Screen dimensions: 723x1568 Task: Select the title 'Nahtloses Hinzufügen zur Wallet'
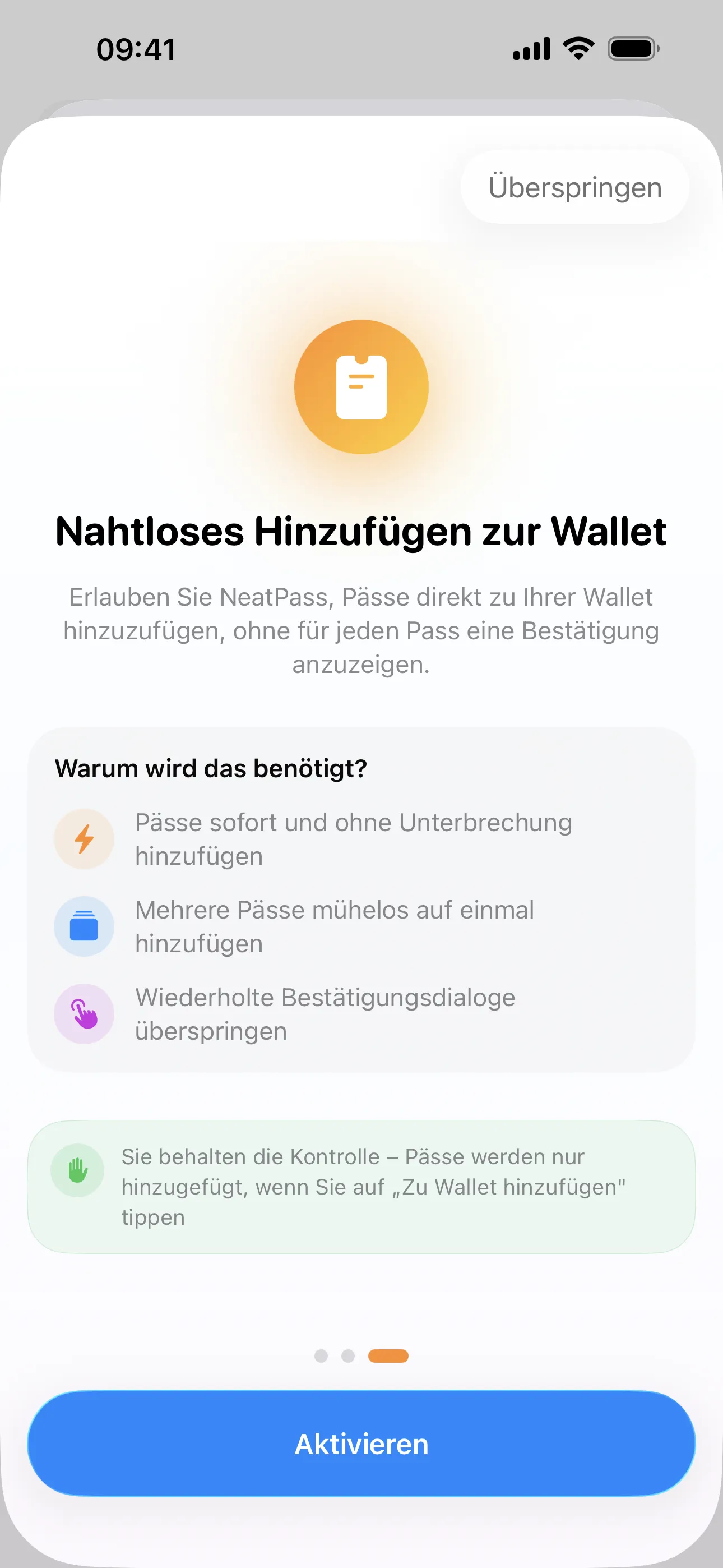point(361,532)
